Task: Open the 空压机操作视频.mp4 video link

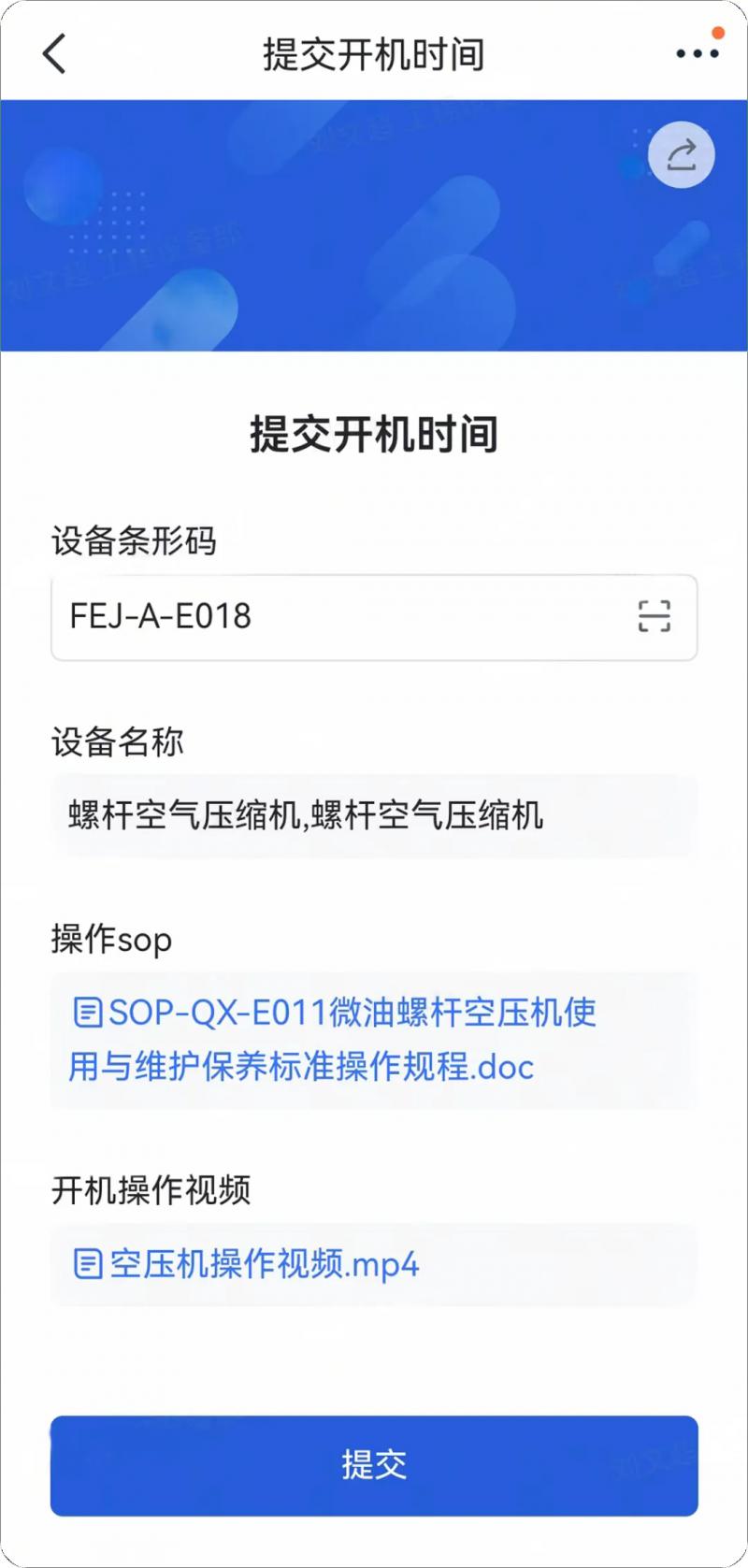Action: [x=247, y=1264]
